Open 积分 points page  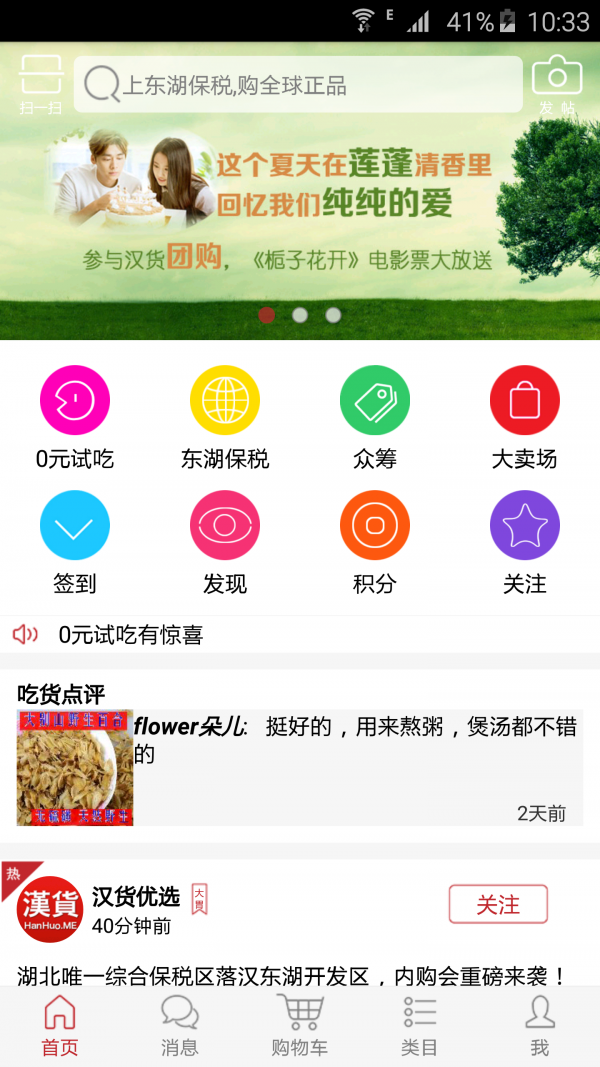point(375,540)
